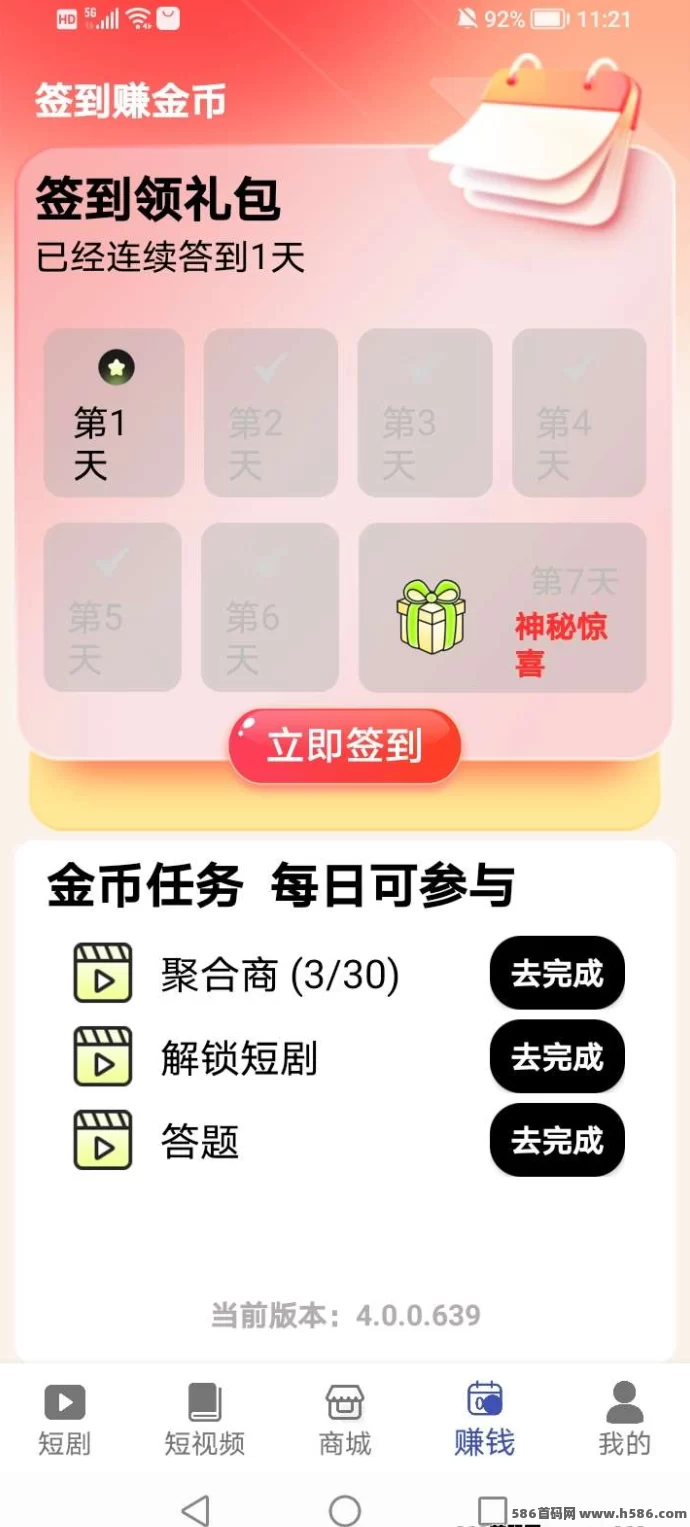690x1527 pixels.
Task: Go complete the 解锁短剧 task
Action: click(557, 1057)
